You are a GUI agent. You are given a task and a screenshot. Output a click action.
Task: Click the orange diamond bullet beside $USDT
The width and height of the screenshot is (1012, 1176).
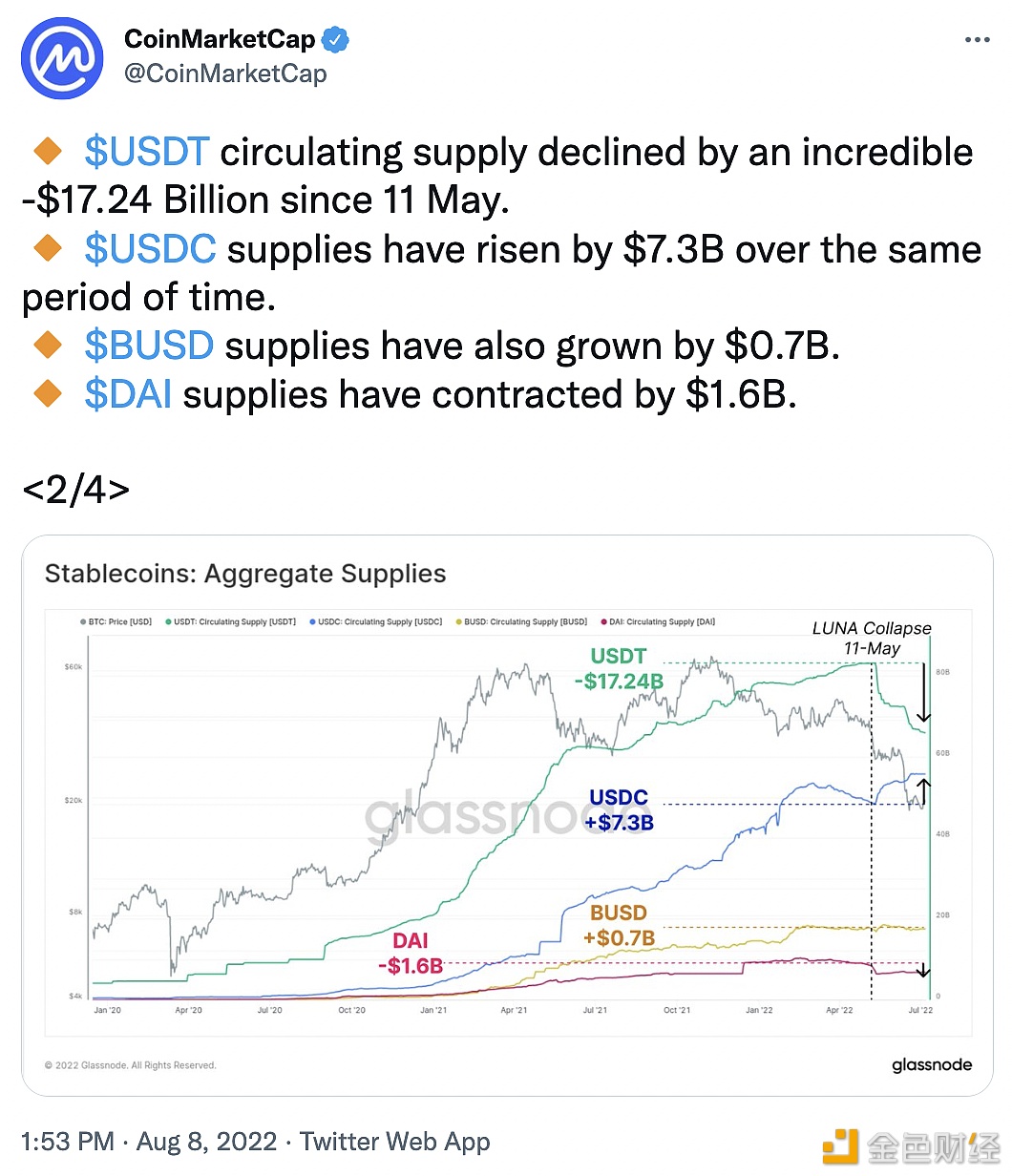click(x=48, y=150)
